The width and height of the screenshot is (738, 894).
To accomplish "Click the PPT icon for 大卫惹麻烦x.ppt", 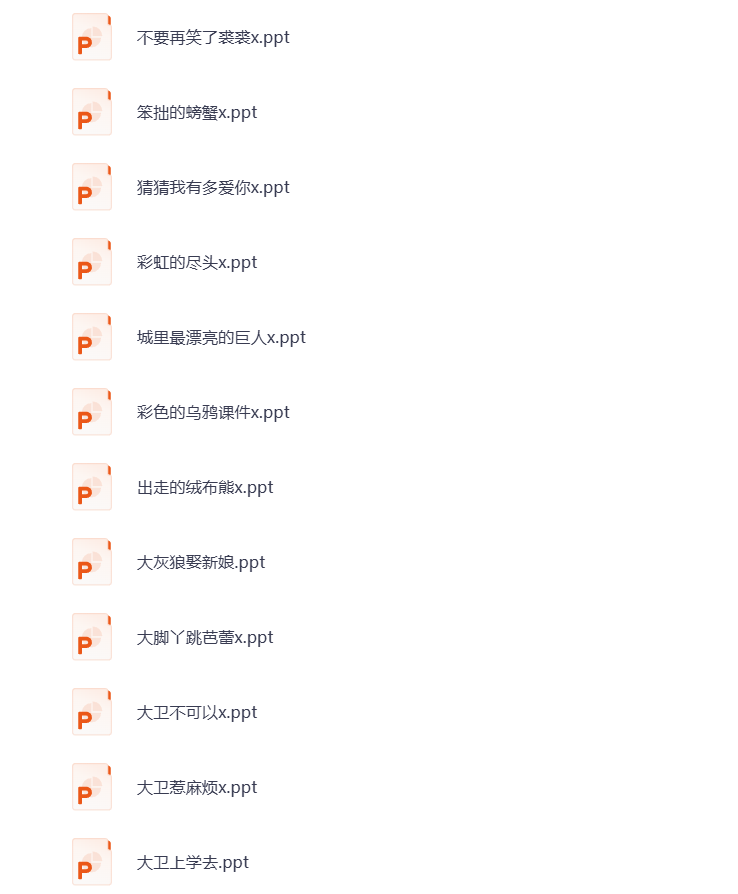I will tap(91, 787).
